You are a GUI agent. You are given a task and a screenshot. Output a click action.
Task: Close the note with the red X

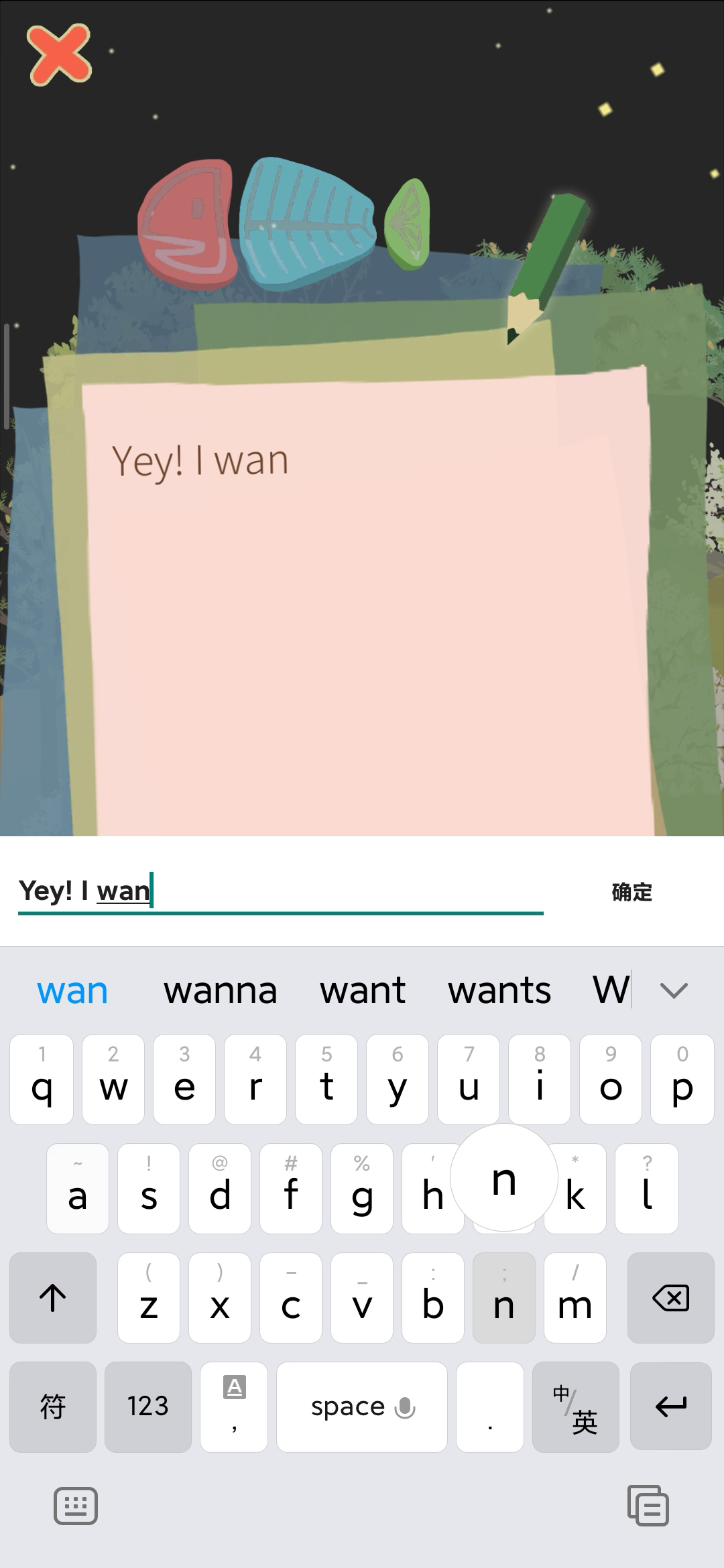[59, 55]
